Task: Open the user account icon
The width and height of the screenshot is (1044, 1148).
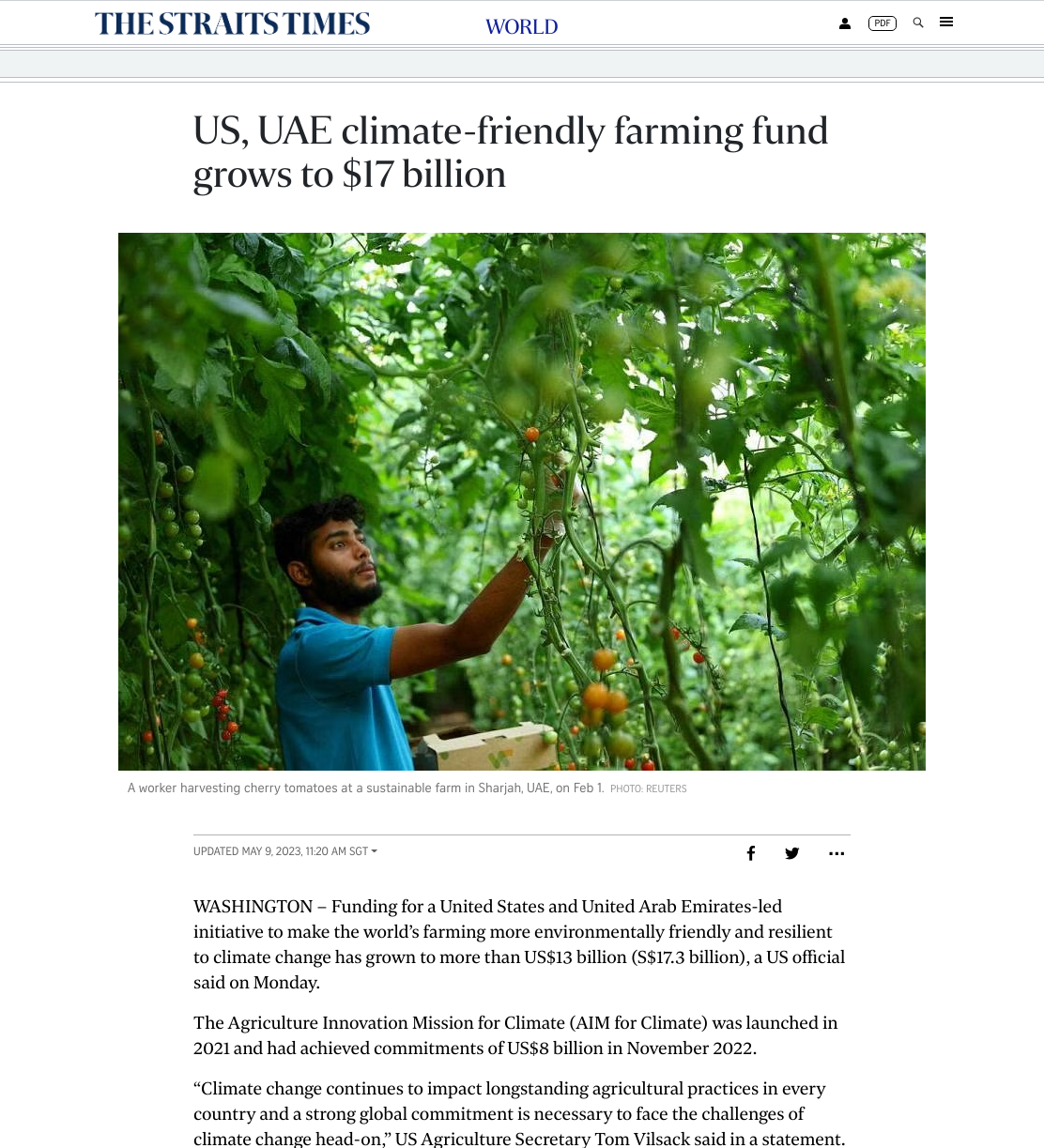Action: 845,23
